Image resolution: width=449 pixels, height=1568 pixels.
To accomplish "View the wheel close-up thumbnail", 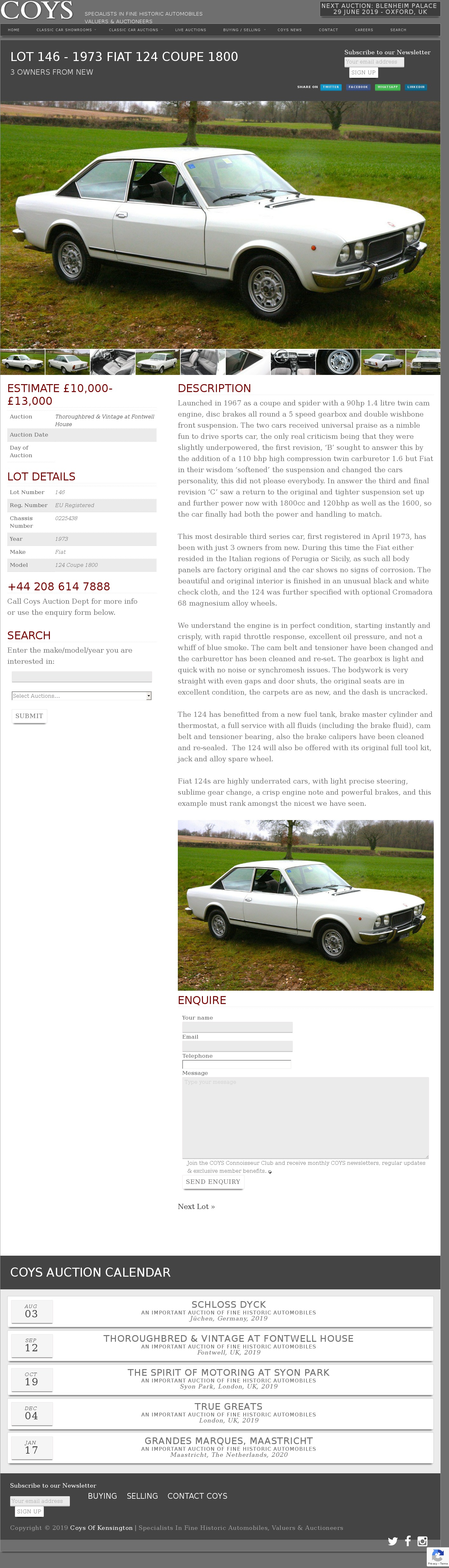I will click(x=338, y=362).
